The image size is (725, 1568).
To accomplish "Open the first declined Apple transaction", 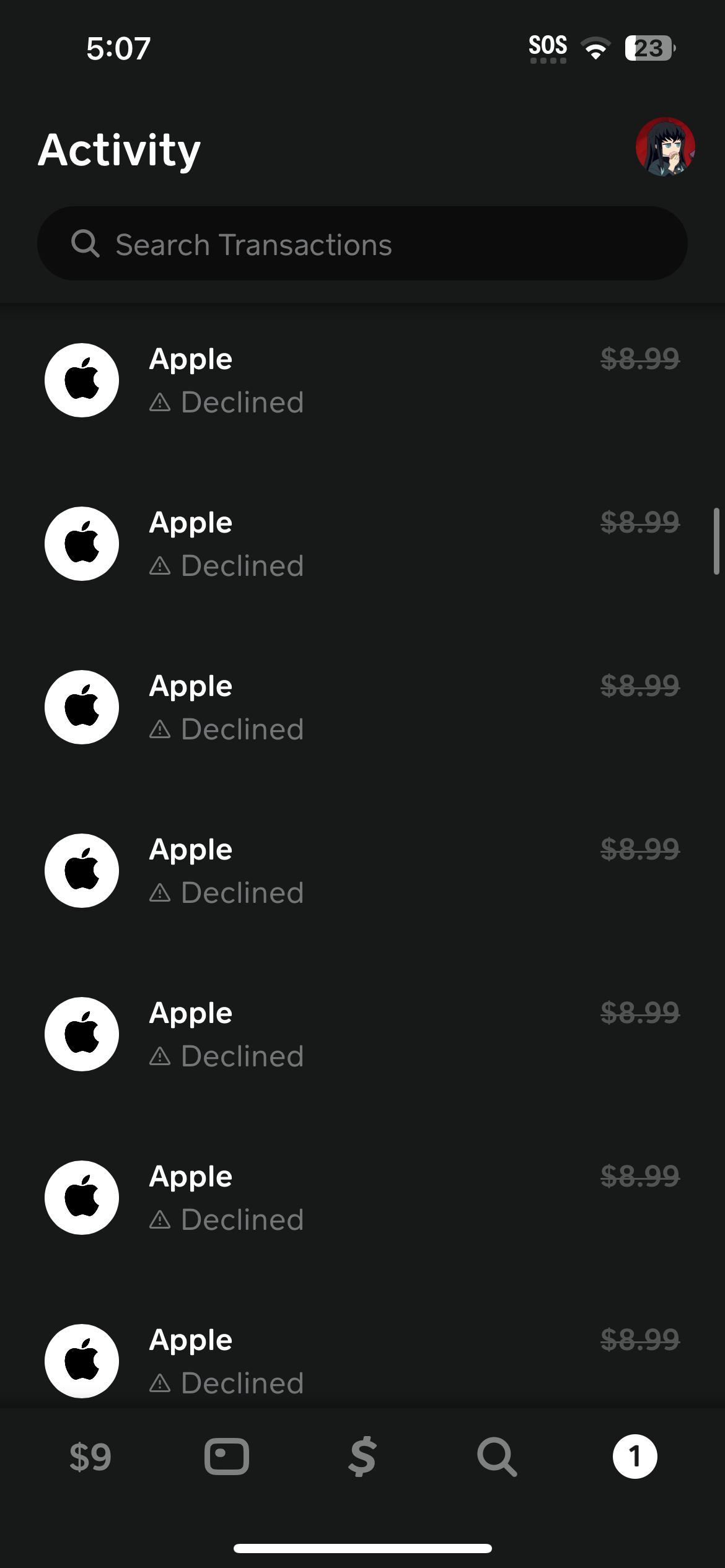I will [x=362, y=380].
